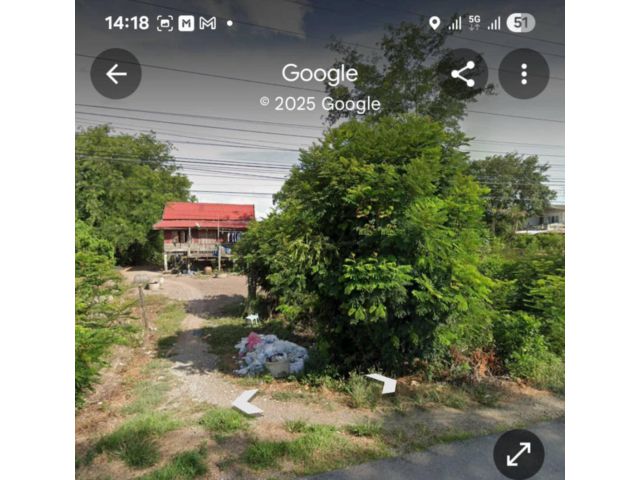Open the three-dot overflow menu
Viewport: 640px width, 480px height.
[524, 74]
